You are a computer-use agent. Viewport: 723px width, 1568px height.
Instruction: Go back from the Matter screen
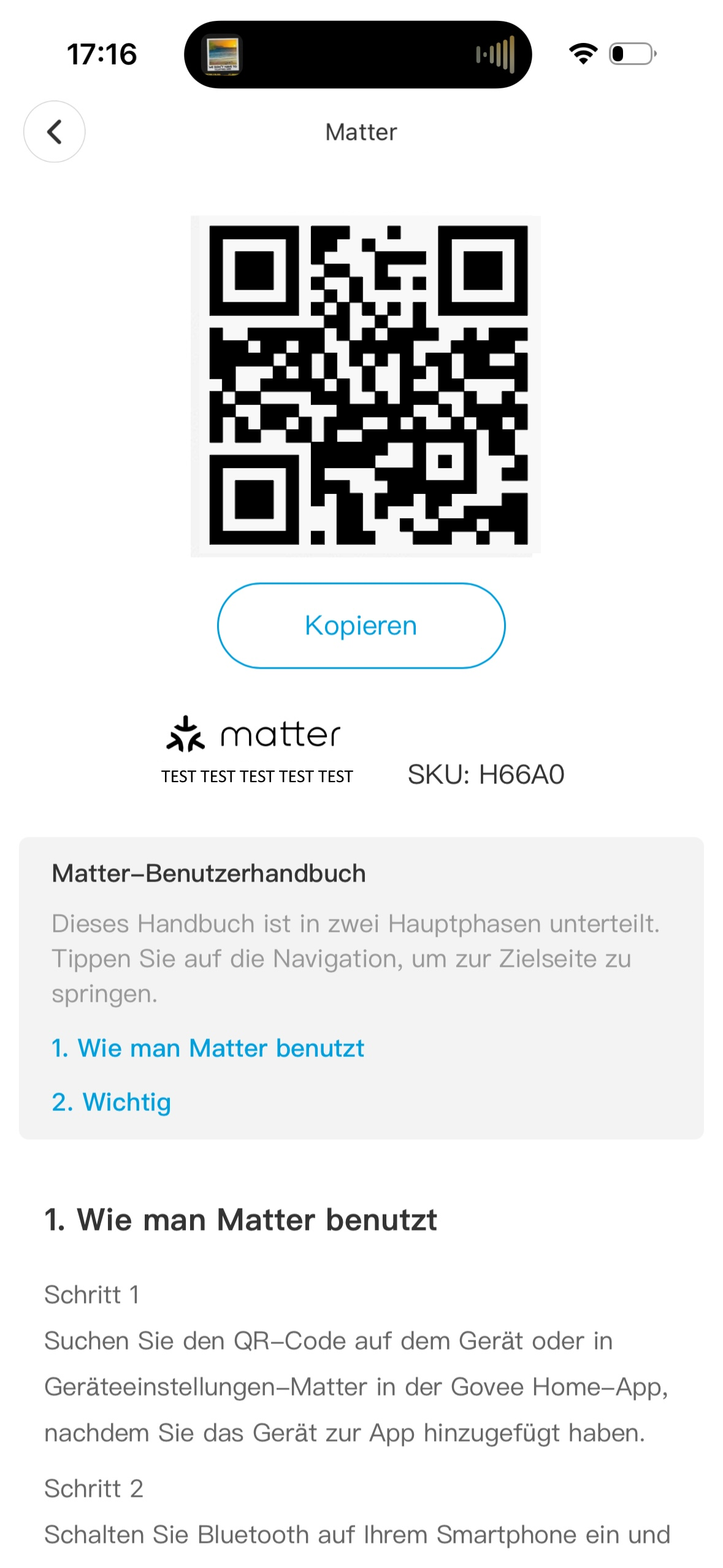(x=54, y=131)
